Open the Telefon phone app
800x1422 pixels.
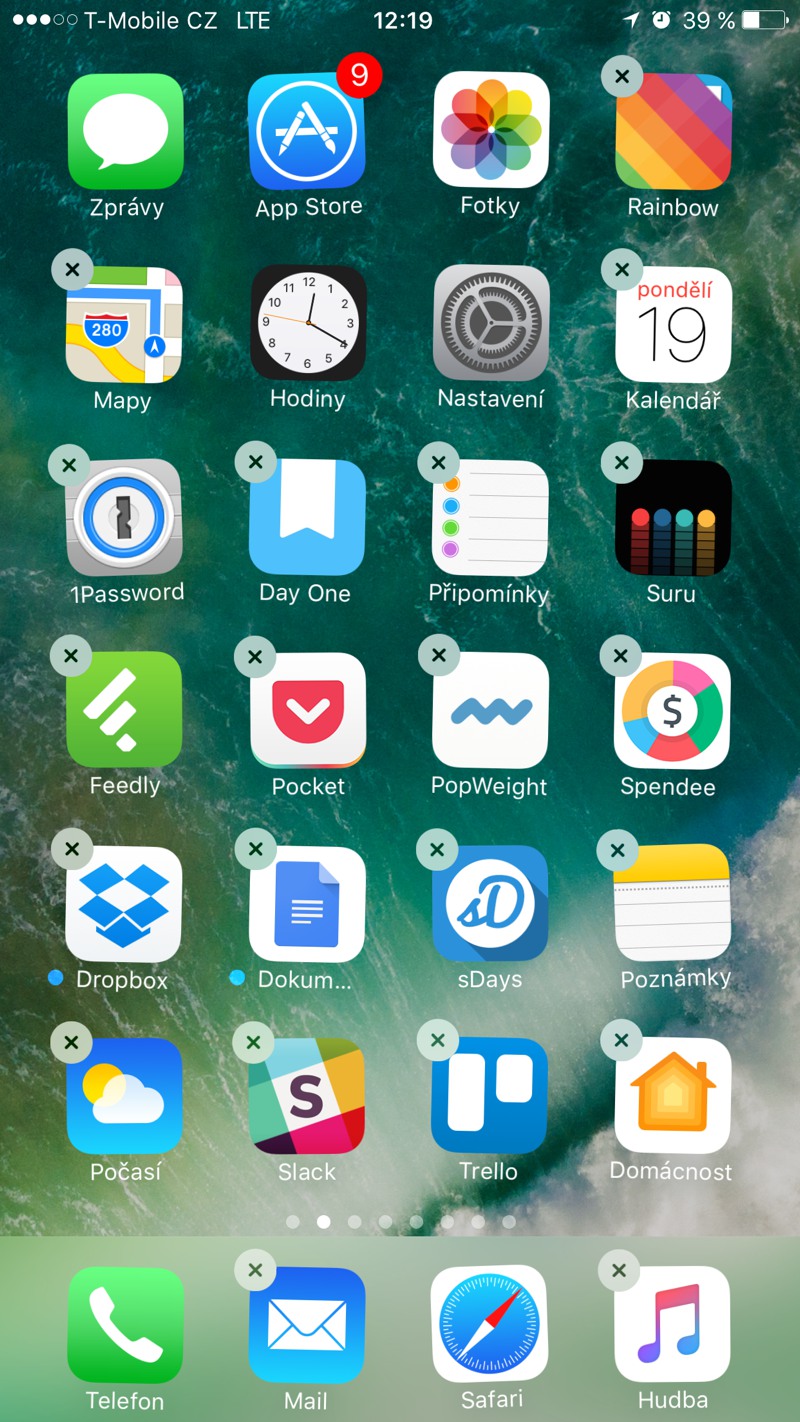tap(125, 1324)
